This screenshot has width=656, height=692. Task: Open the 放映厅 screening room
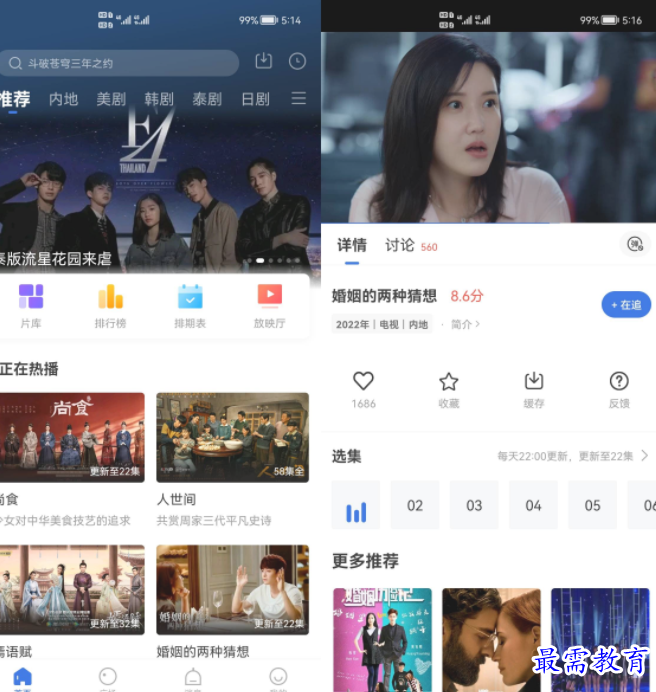pyautogui.click(x=269, y=305)
